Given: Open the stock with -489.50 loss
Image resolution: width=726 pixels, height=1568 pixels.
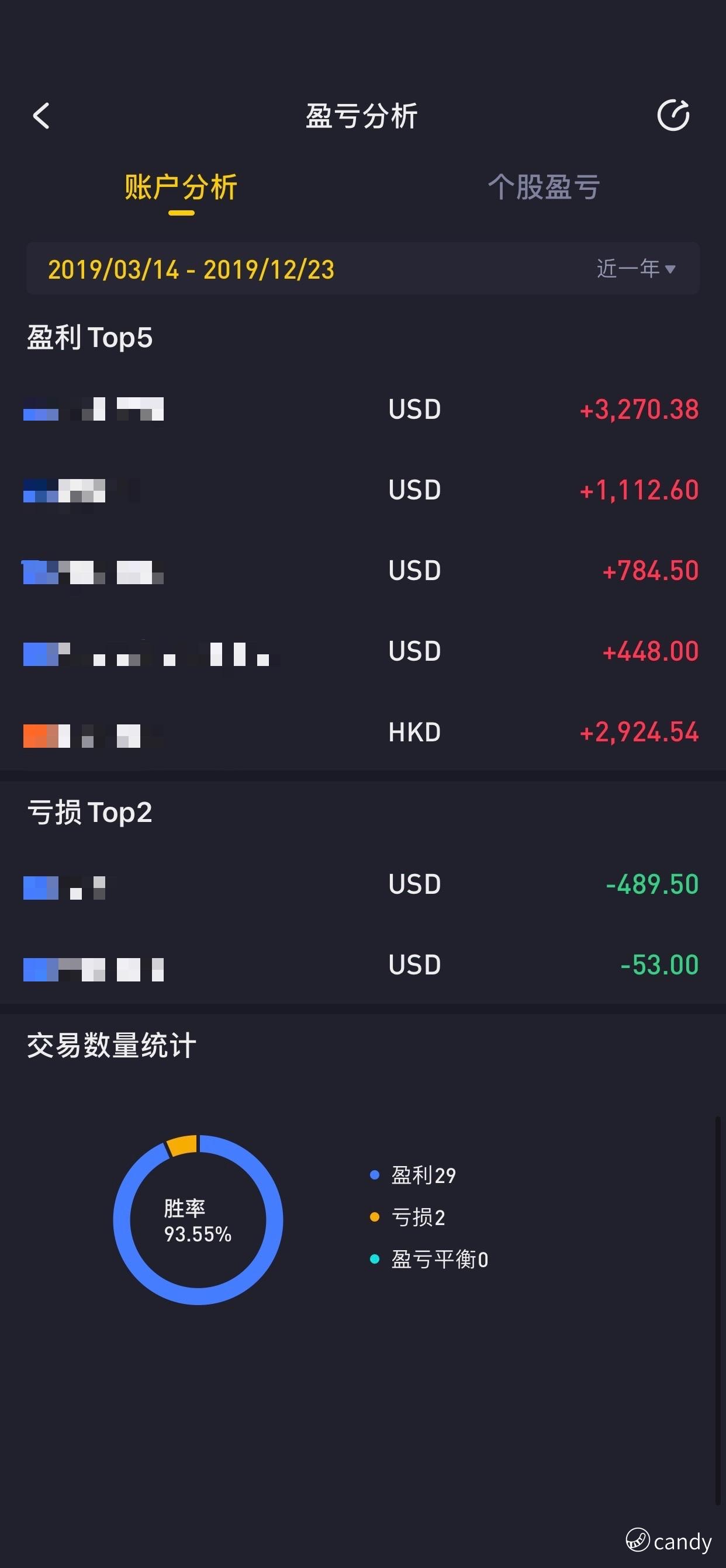Looking at the screenshot, I should coord(363,884).
